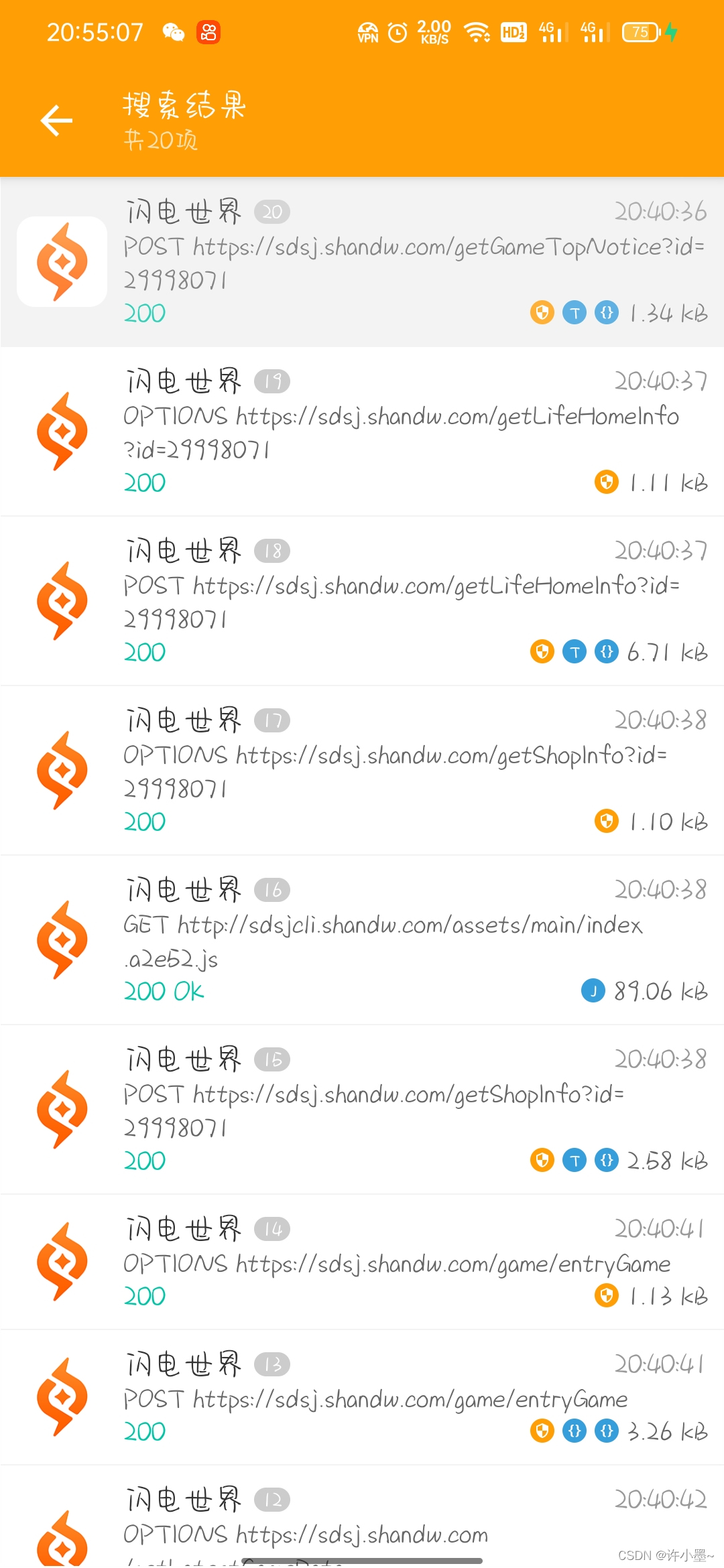Click JSON "{}" badge on POST getShopInfo request
The image size is (724, 1568).
[605, 1160]
